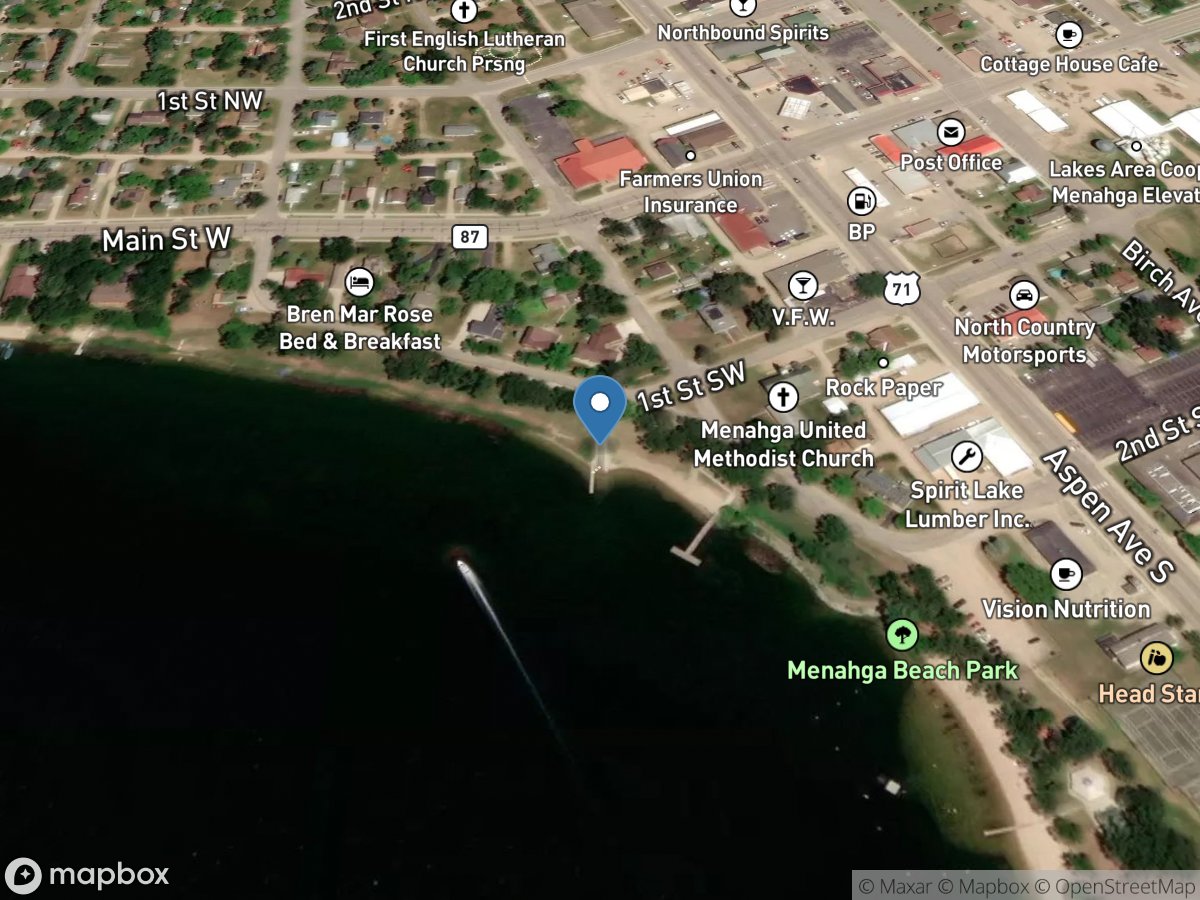Select the Cottage House Cafe marker

pos(1068,35)
